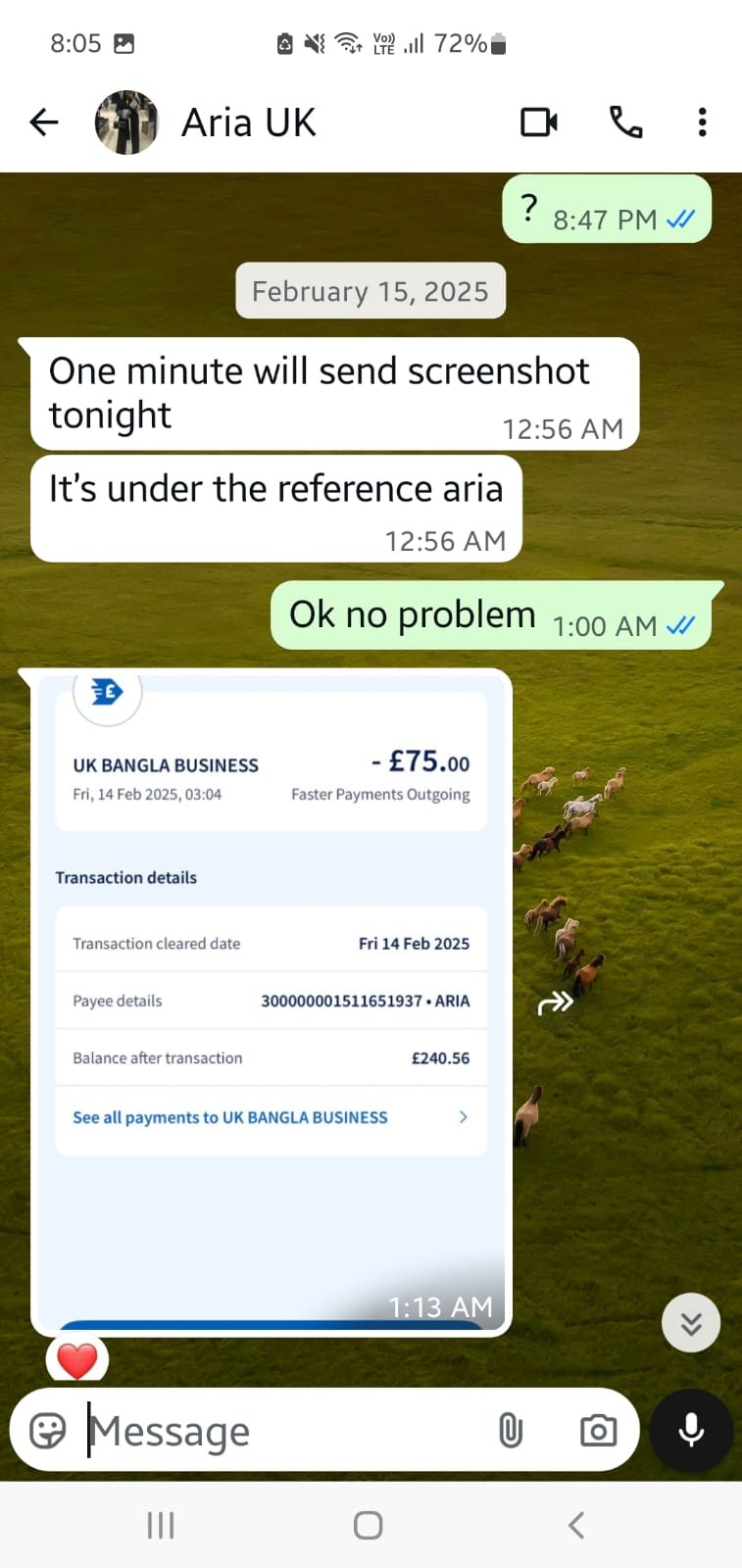Tap the system home button
Screen dimensions: 742x1568
coord(369,1525)
